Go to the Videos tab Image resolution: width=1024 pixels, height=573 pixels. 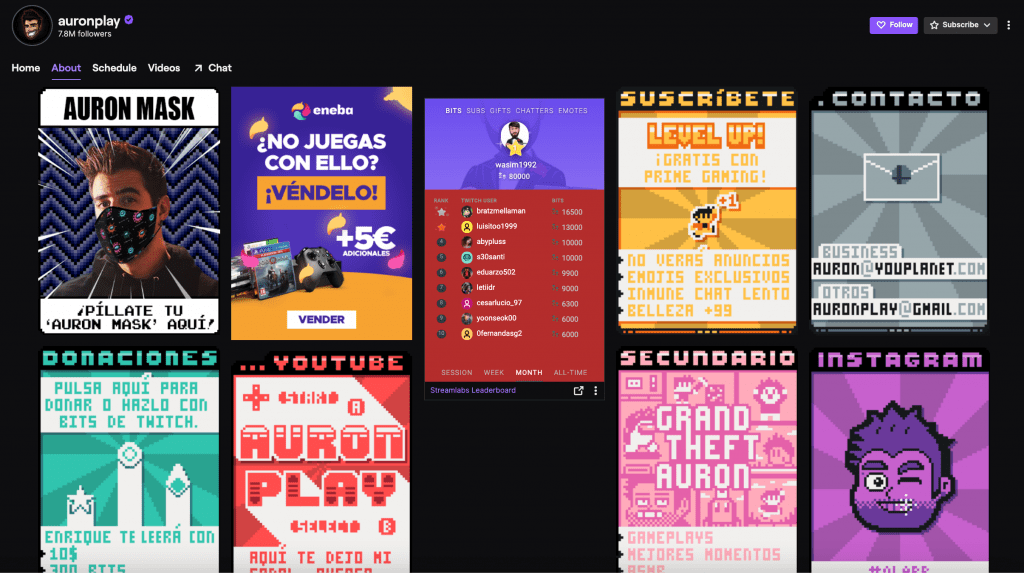click(x=164, y=68)
